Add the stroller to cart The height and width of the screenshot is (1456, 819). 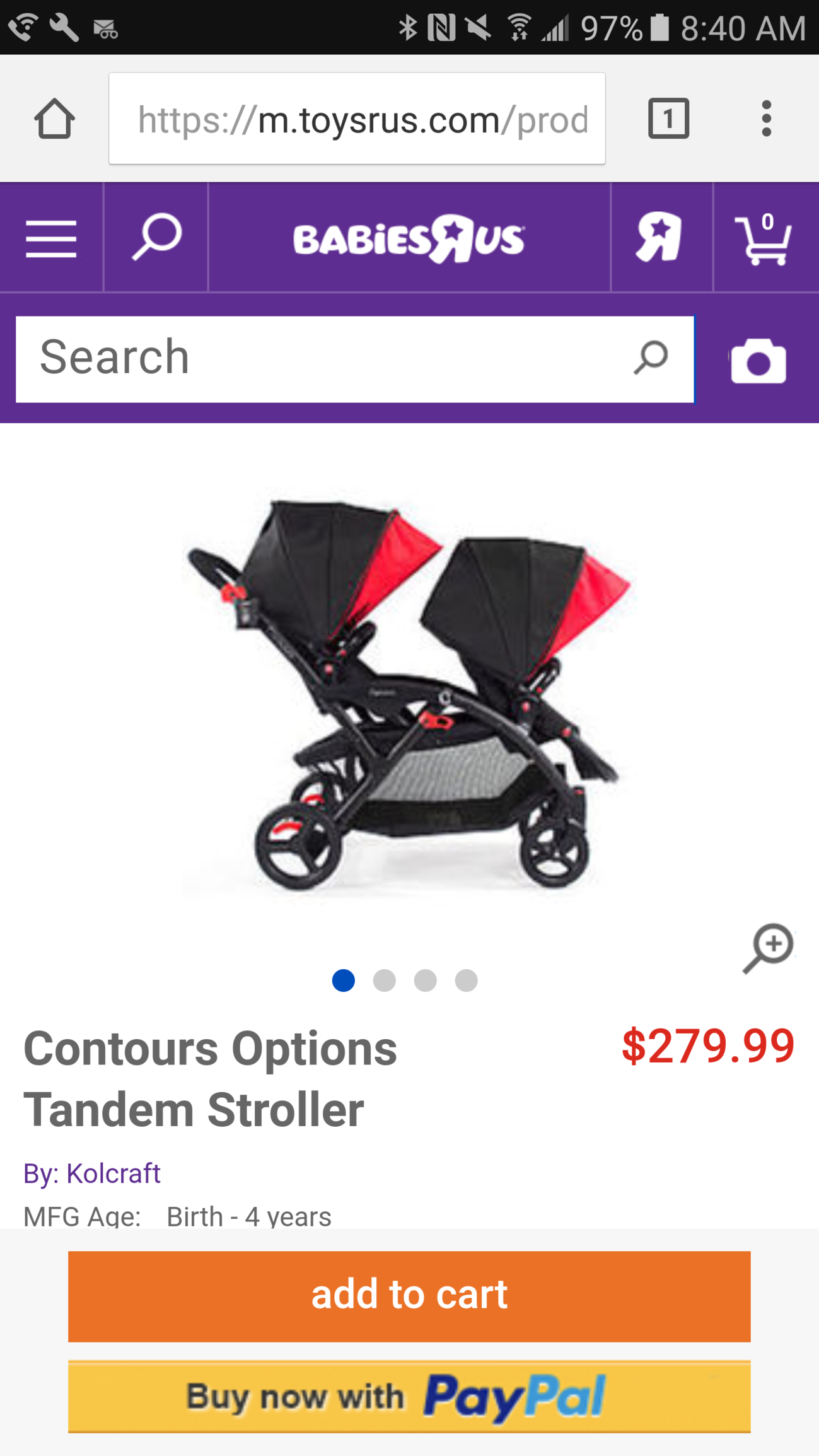(x=409, y=1296)
